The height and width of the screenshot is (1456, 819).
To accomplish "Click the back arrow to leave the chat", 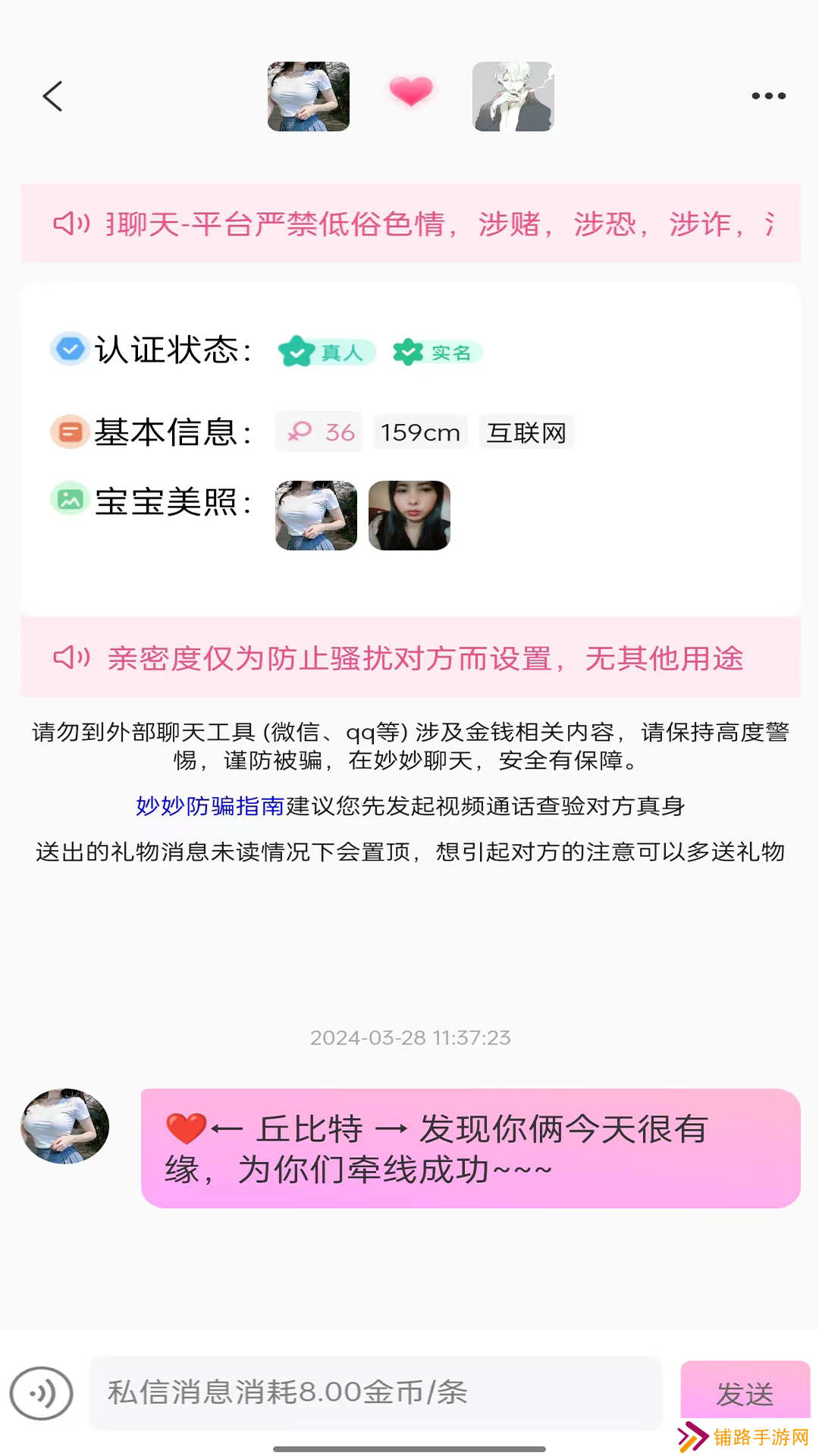I will tap(52, 96).
